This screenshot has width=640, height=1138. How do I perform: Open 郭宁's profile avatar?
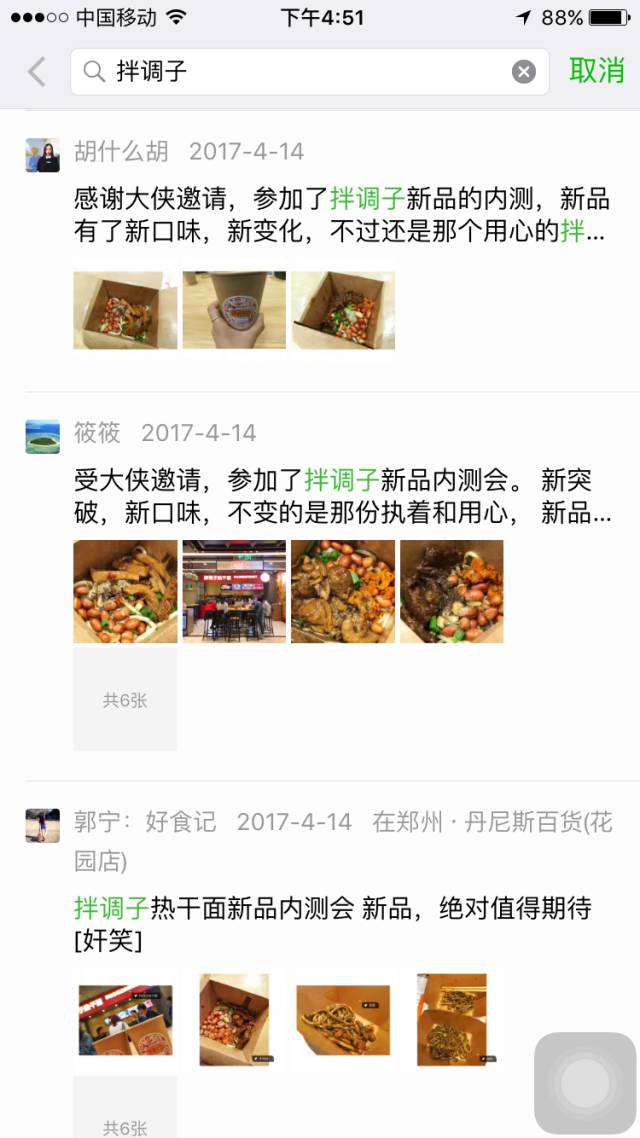(x=43, y=825)
